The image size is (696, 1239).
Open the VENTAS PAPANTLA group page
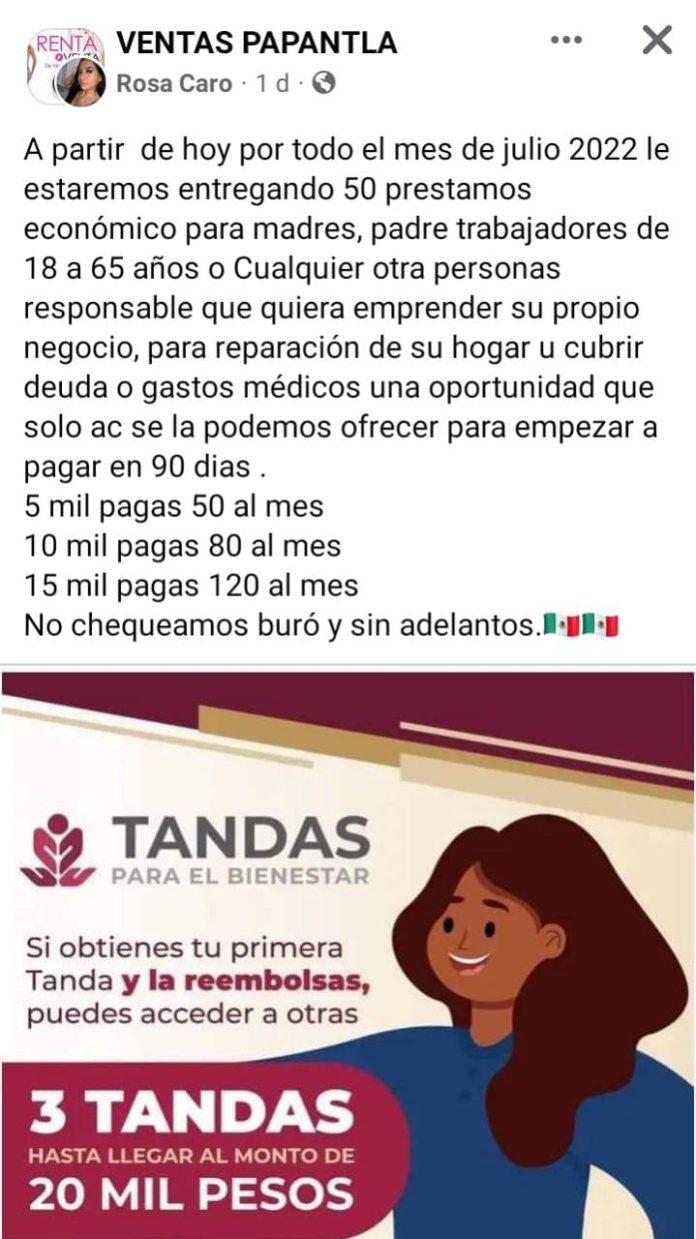click(257, 42)
